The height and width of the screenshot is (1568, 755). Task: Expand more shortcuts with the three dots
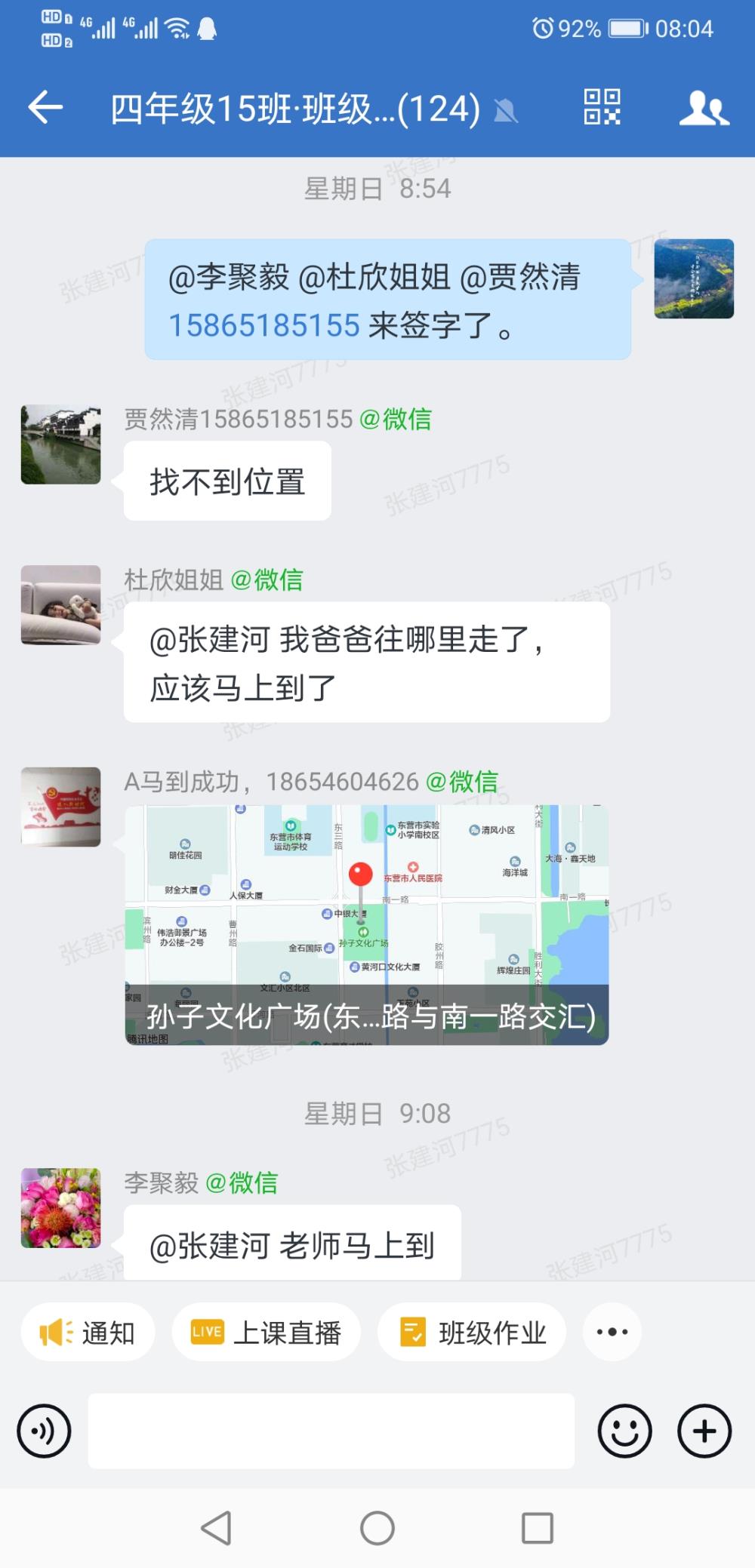tap(612, 1333)
